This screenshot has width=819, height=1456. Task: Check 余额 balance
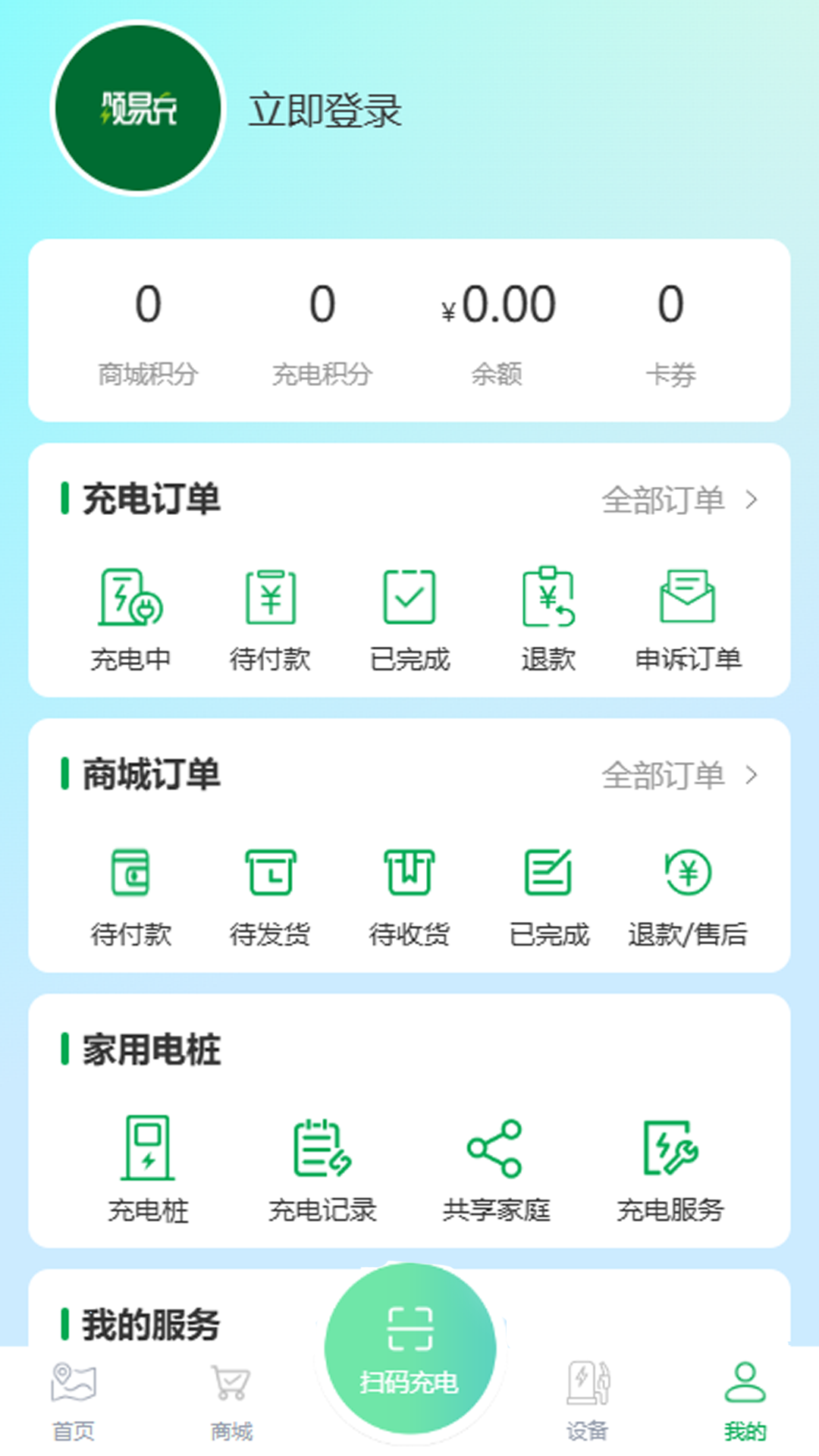click(x=497, y=331)
